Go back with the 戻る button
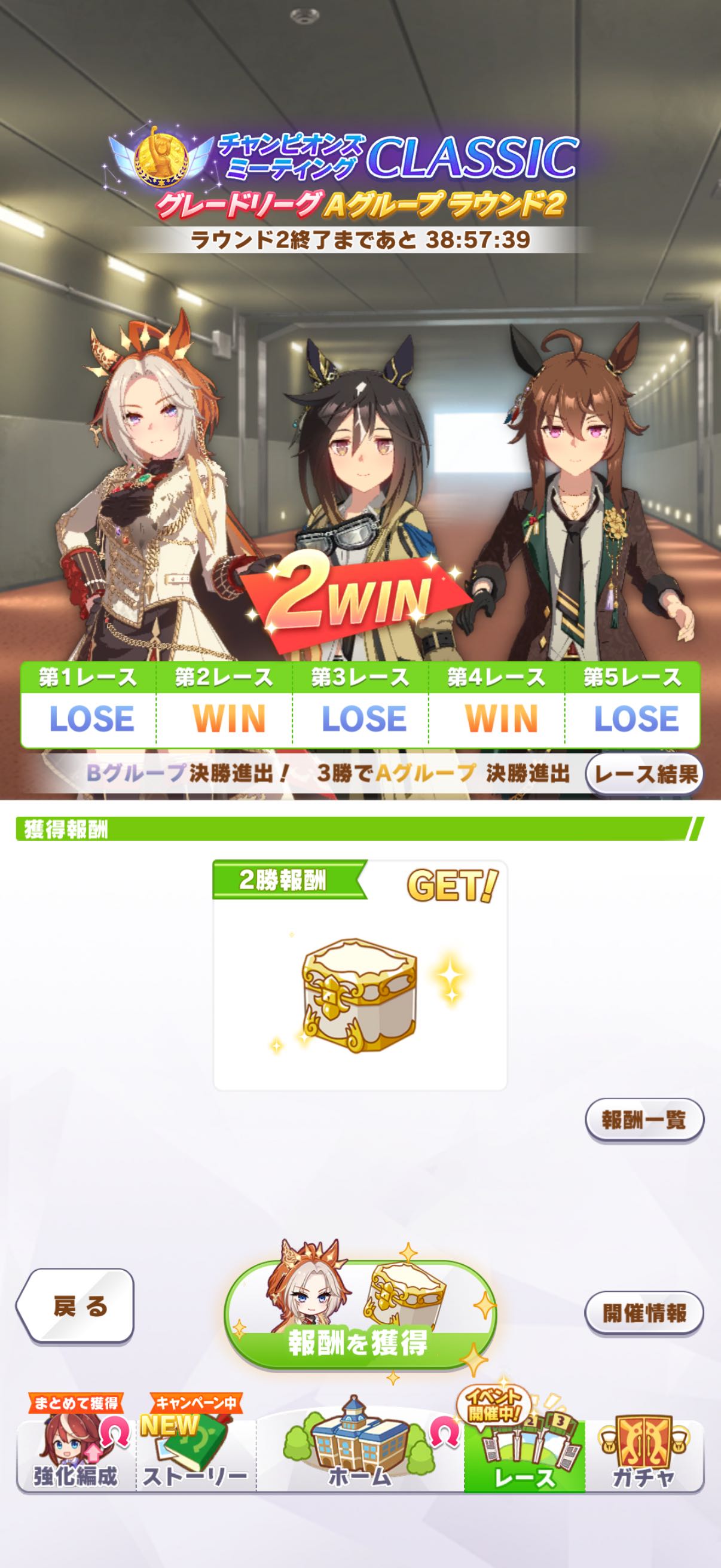The width and height of the screenshot is (721, 1568). click(77, 1305)
